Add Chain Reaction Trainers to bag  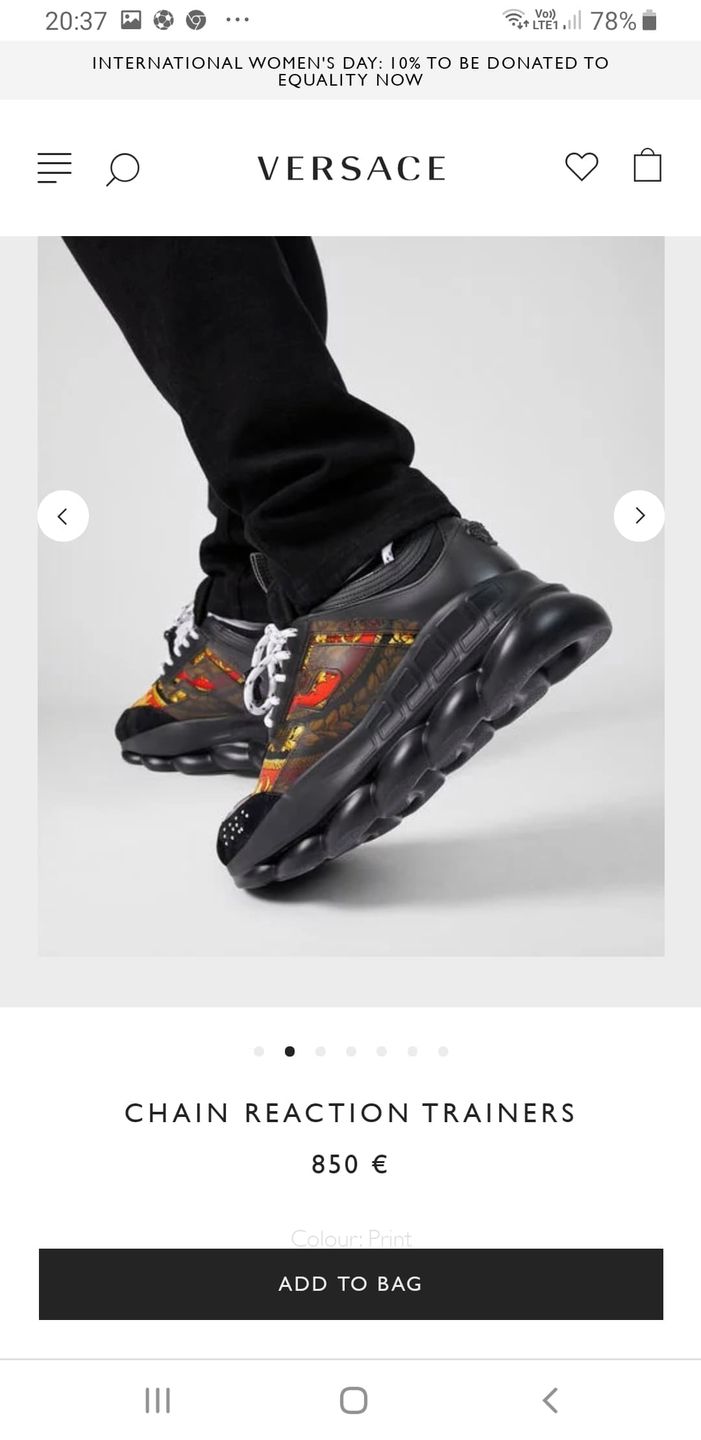[x=350, y=1284]
